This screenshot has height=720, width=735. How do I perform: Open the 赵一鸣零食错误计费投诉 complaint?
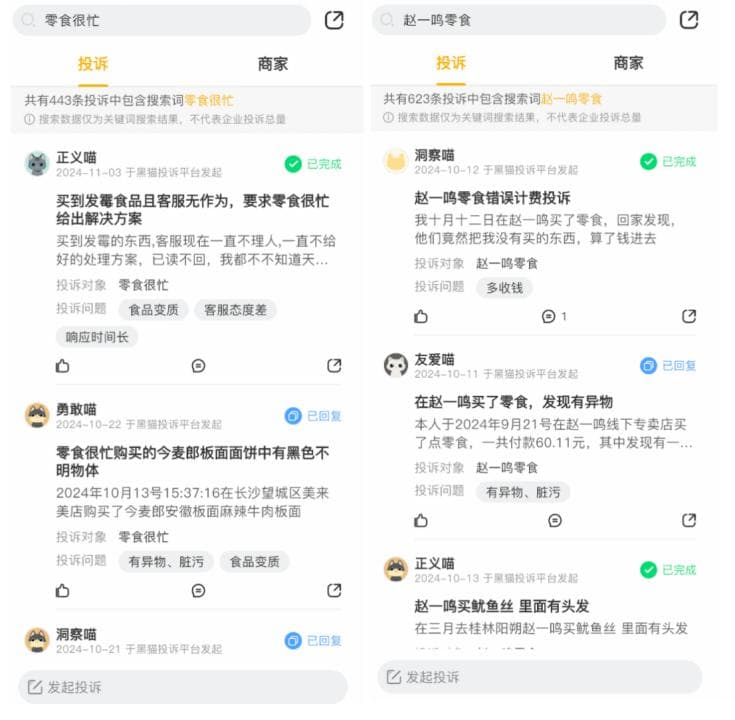492,197
